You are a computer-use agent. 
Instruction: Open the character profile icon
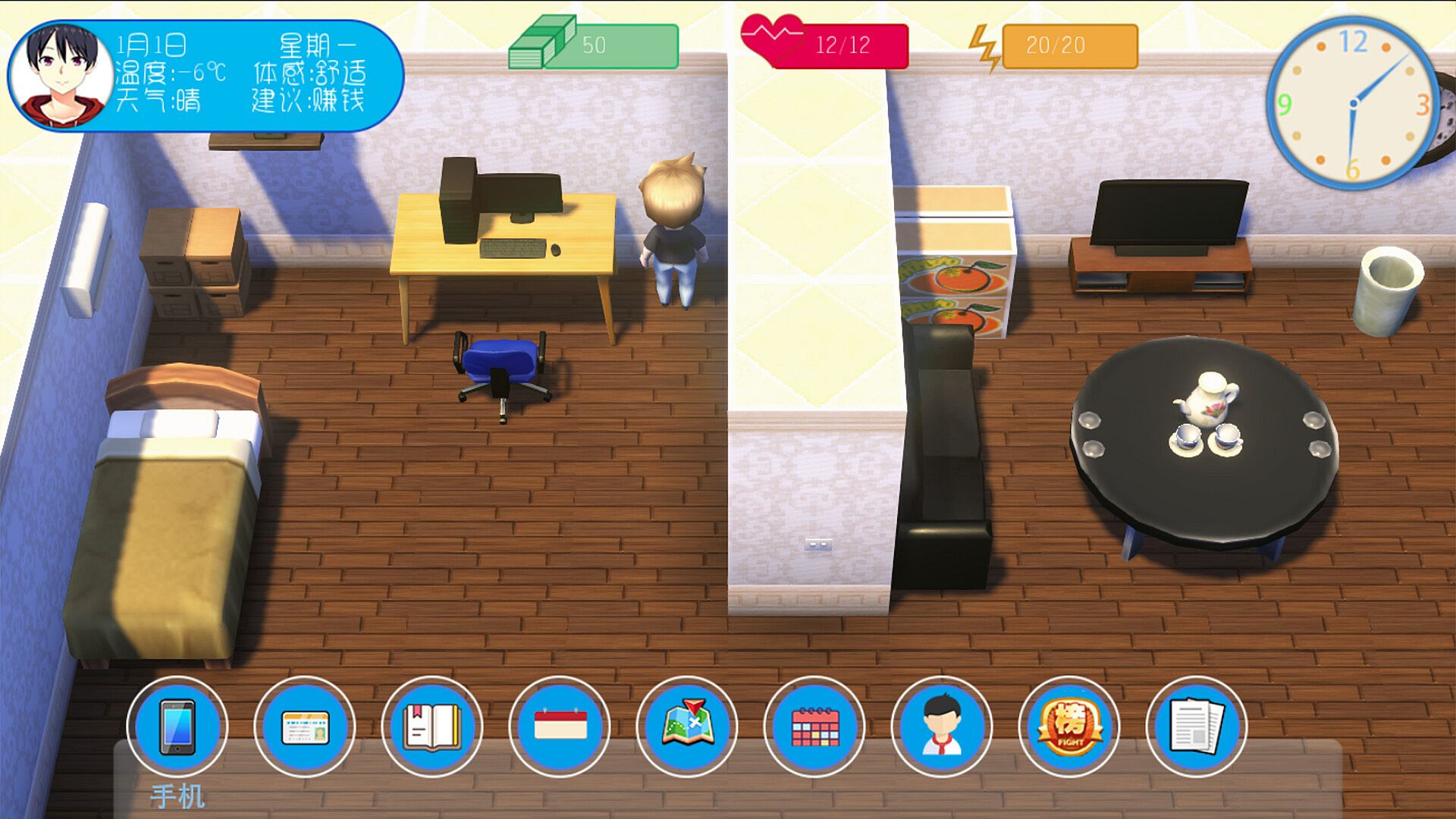point(942,726)
